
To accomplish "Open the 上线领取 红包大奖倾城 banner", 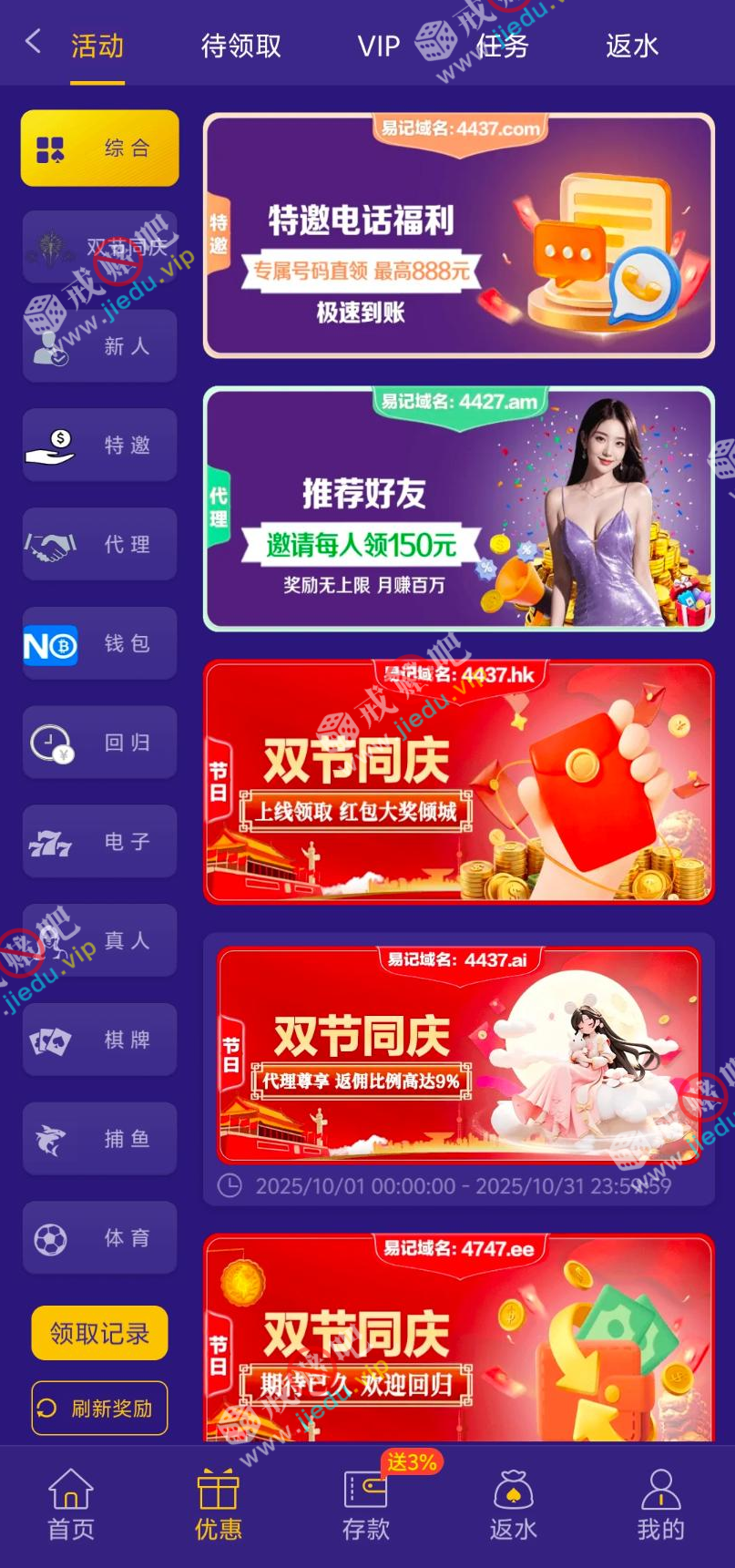I will coord(458,782).
